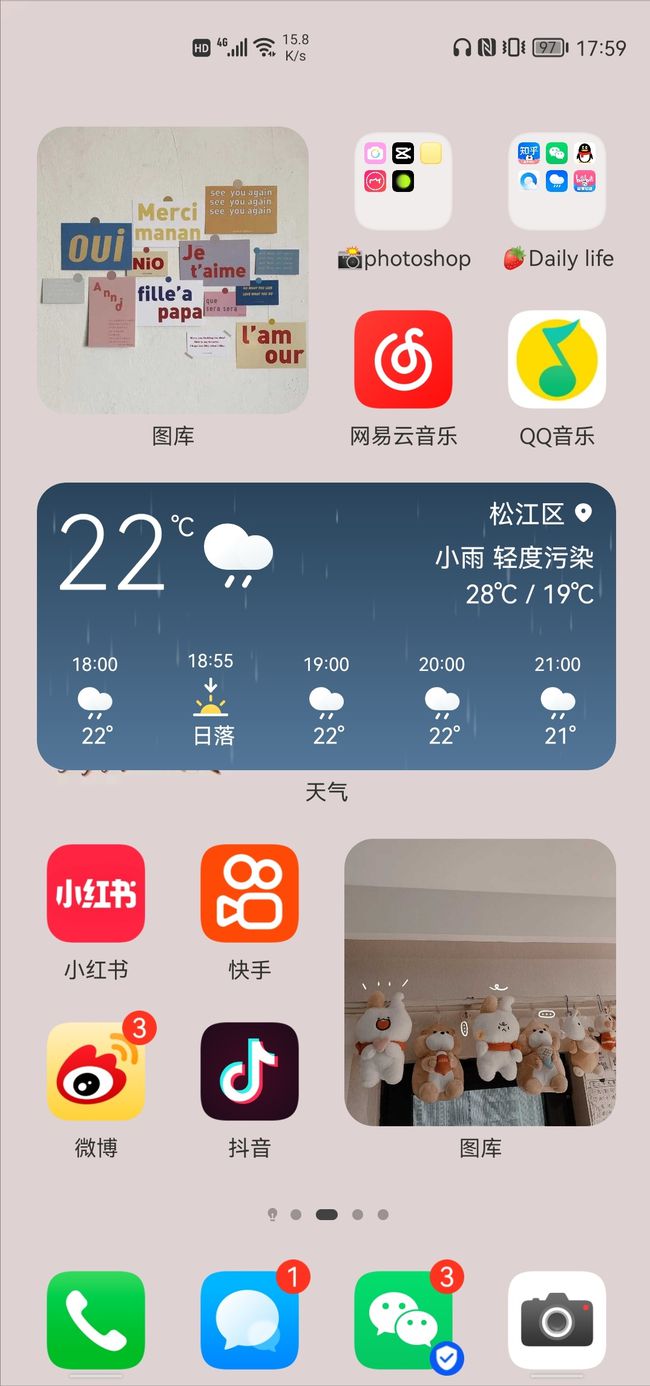This screenshot has width=650, height=1386.
Task: Open the Messages app in dock
Action: click(x=249, y=1320)
